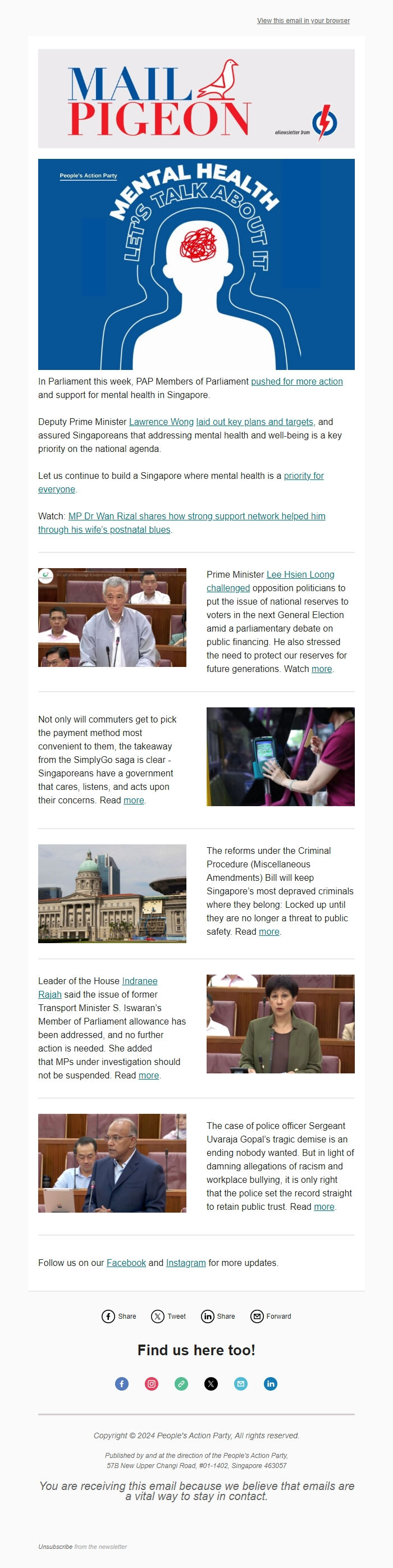Open the 'pushed for more action' link
Viewport: 393px width, 1568px height.
pyautogui.click(x=297, y=382)
